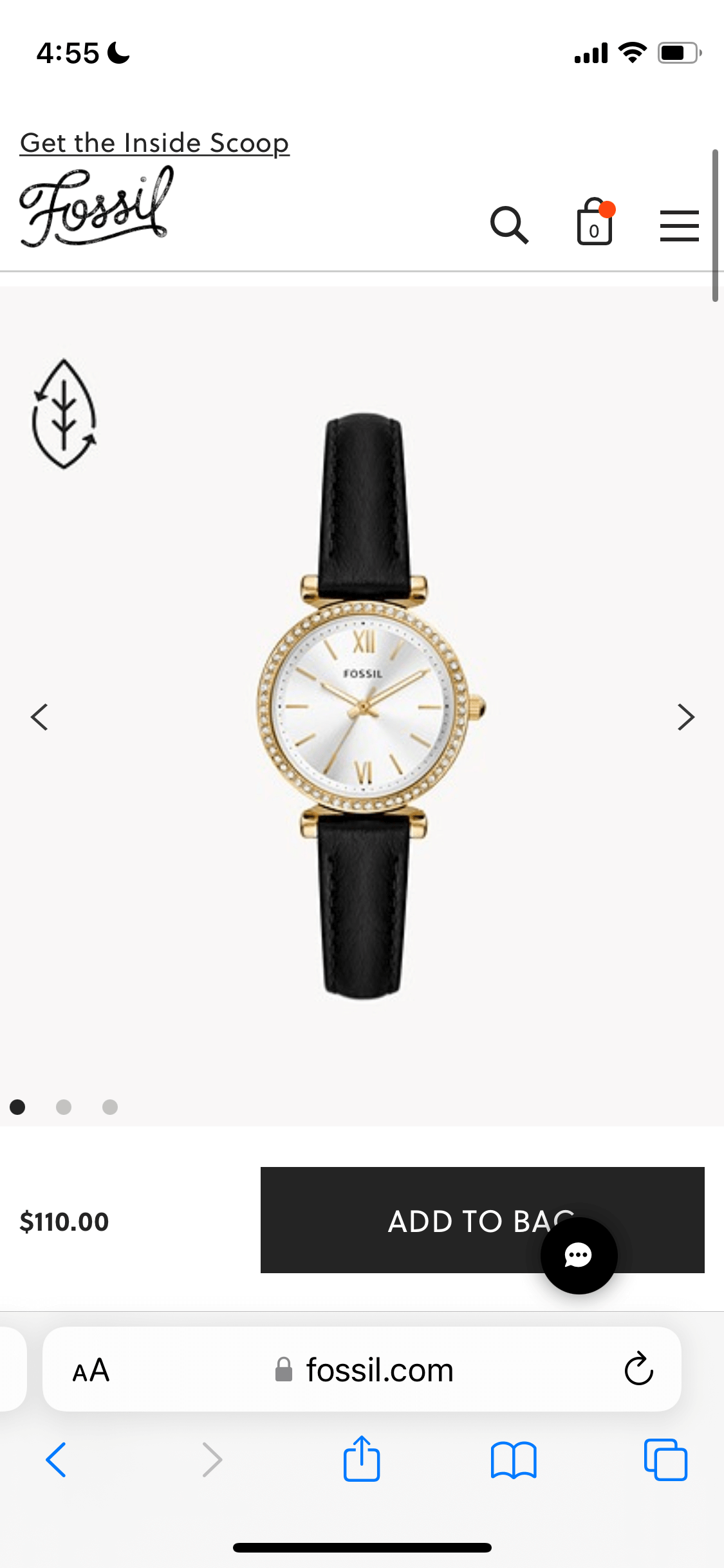Open the Get the Inside Scoop link
This screenshot has height=1568, width=724.
coord(154,143)
